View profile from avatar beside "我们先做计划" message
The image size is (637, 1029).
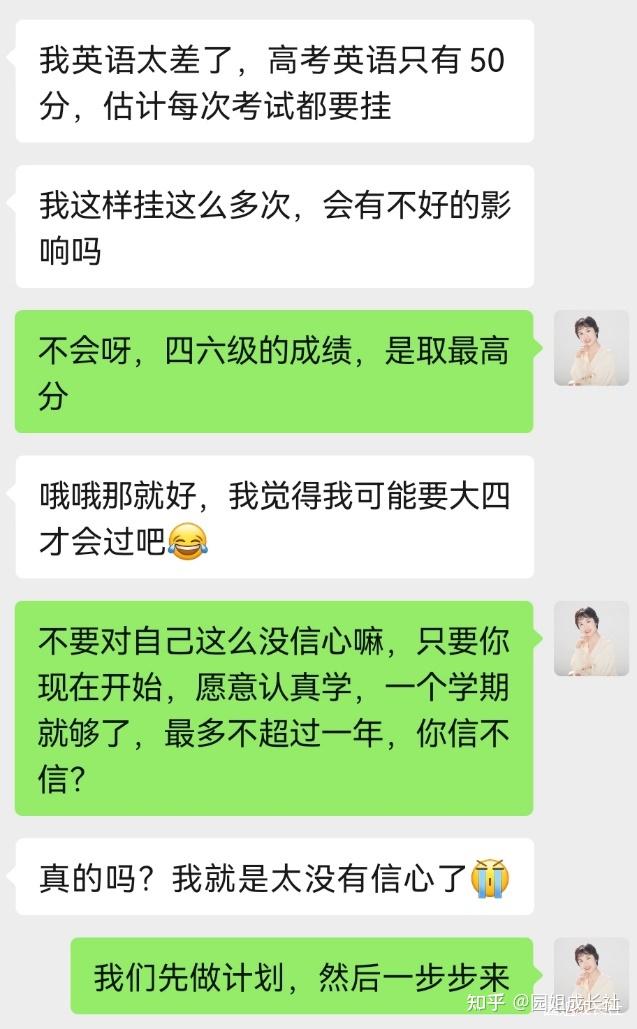[591, 975]
